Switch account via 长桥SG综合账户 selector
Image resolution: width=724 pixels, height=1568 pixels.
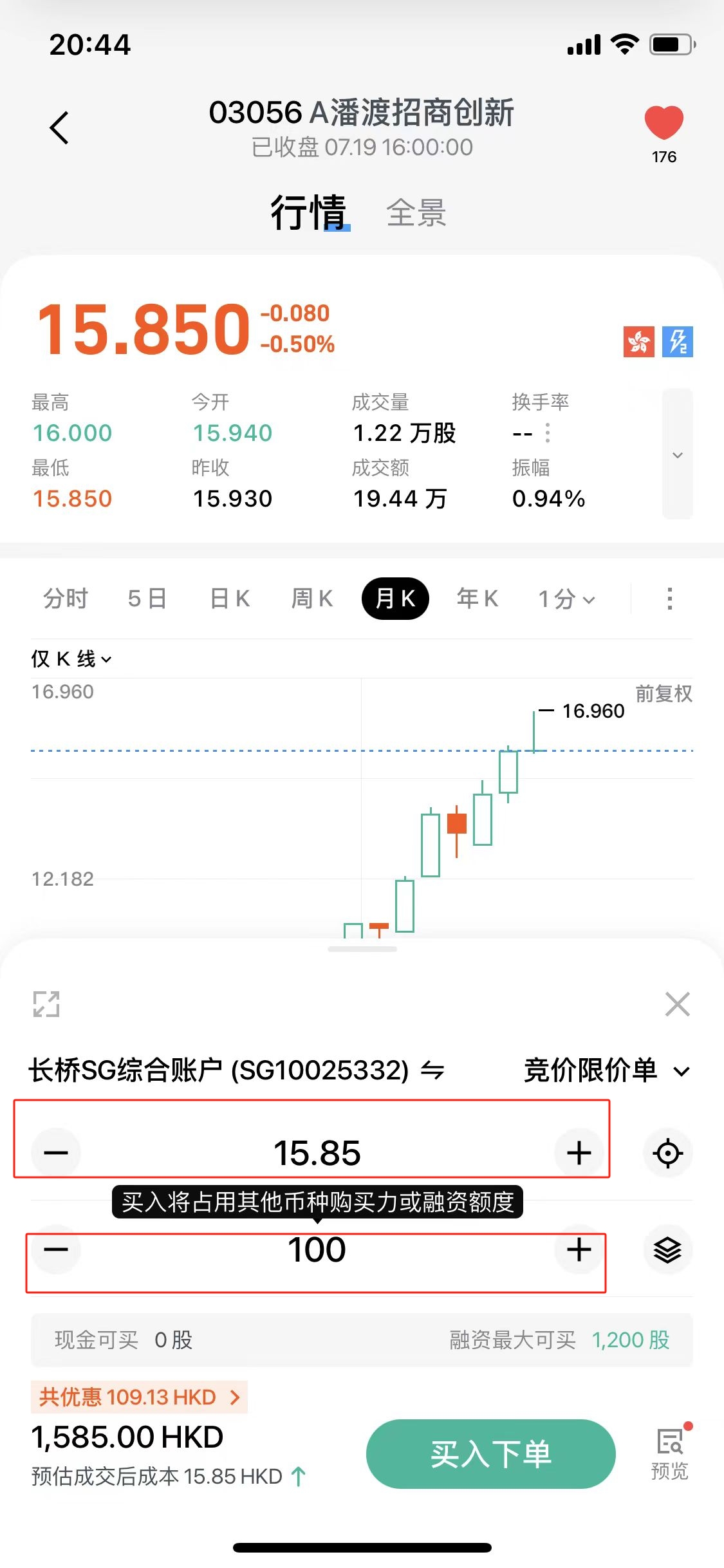[x=236, y=1071]
